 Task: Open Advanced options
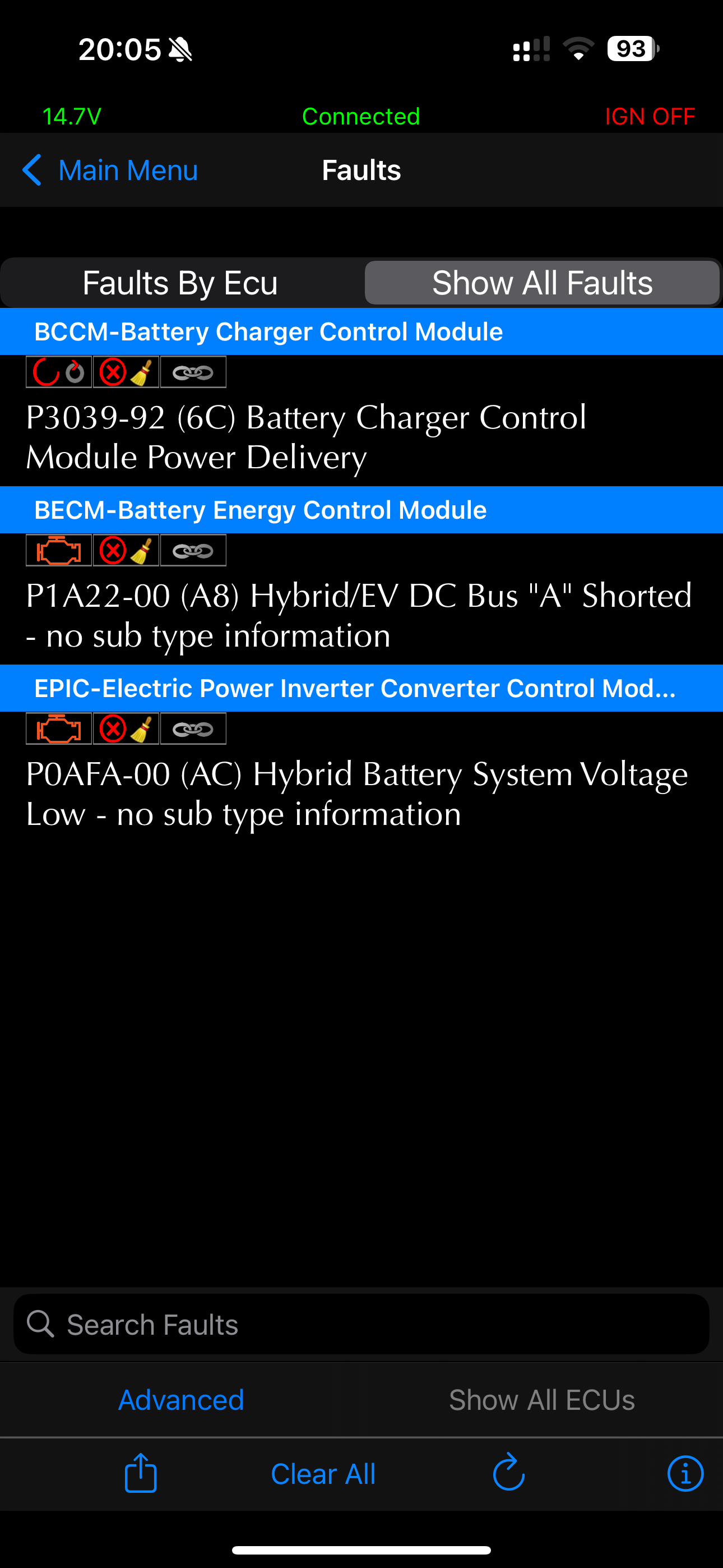pyautogui.click(x=180, y=1400)
